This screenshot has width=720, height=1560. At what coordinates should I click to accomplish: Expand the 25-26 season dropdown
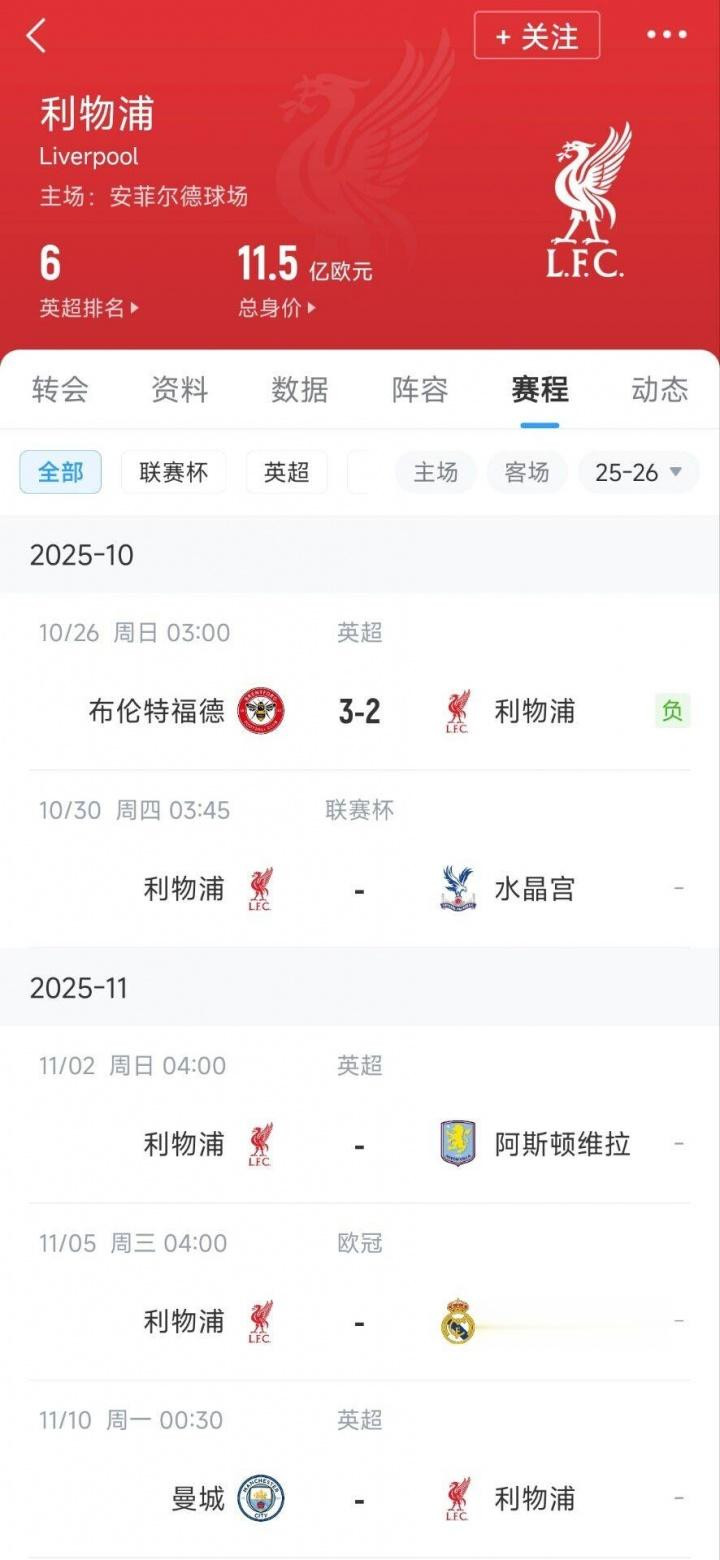(638, 472)
